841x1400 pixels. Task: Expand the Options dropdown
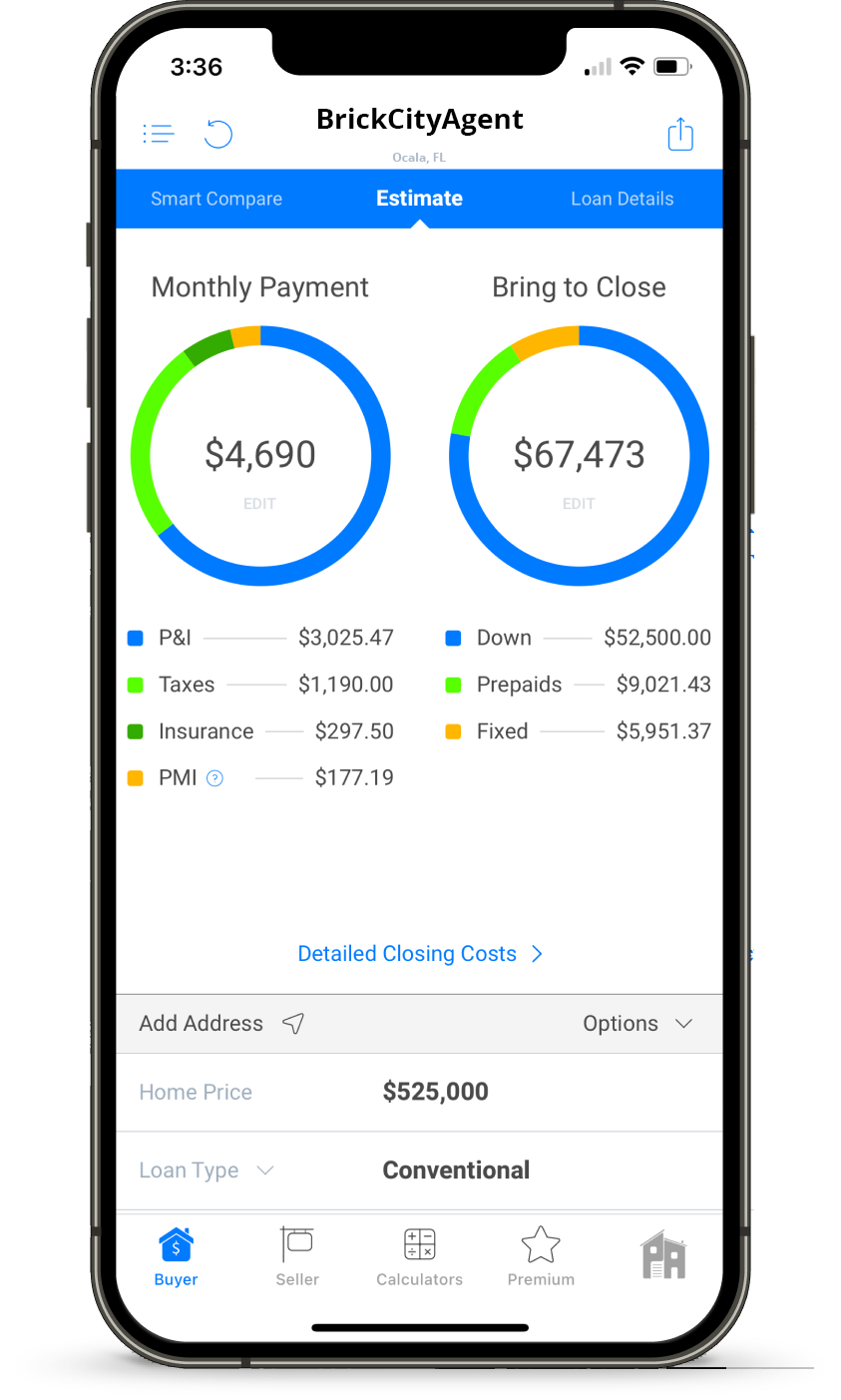pos(636,1024)
